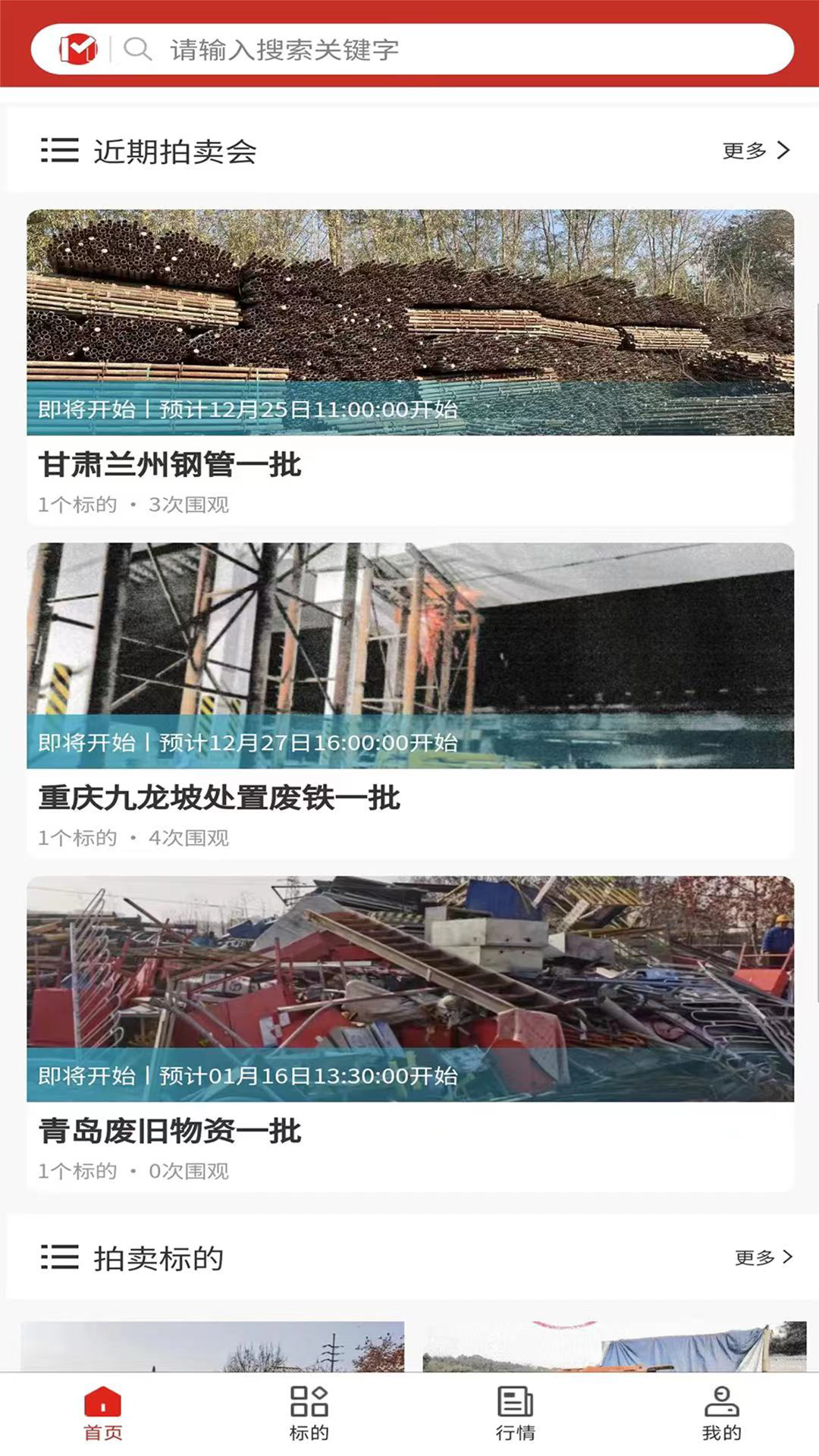Select the 首页 tab

pos(102,1414)
